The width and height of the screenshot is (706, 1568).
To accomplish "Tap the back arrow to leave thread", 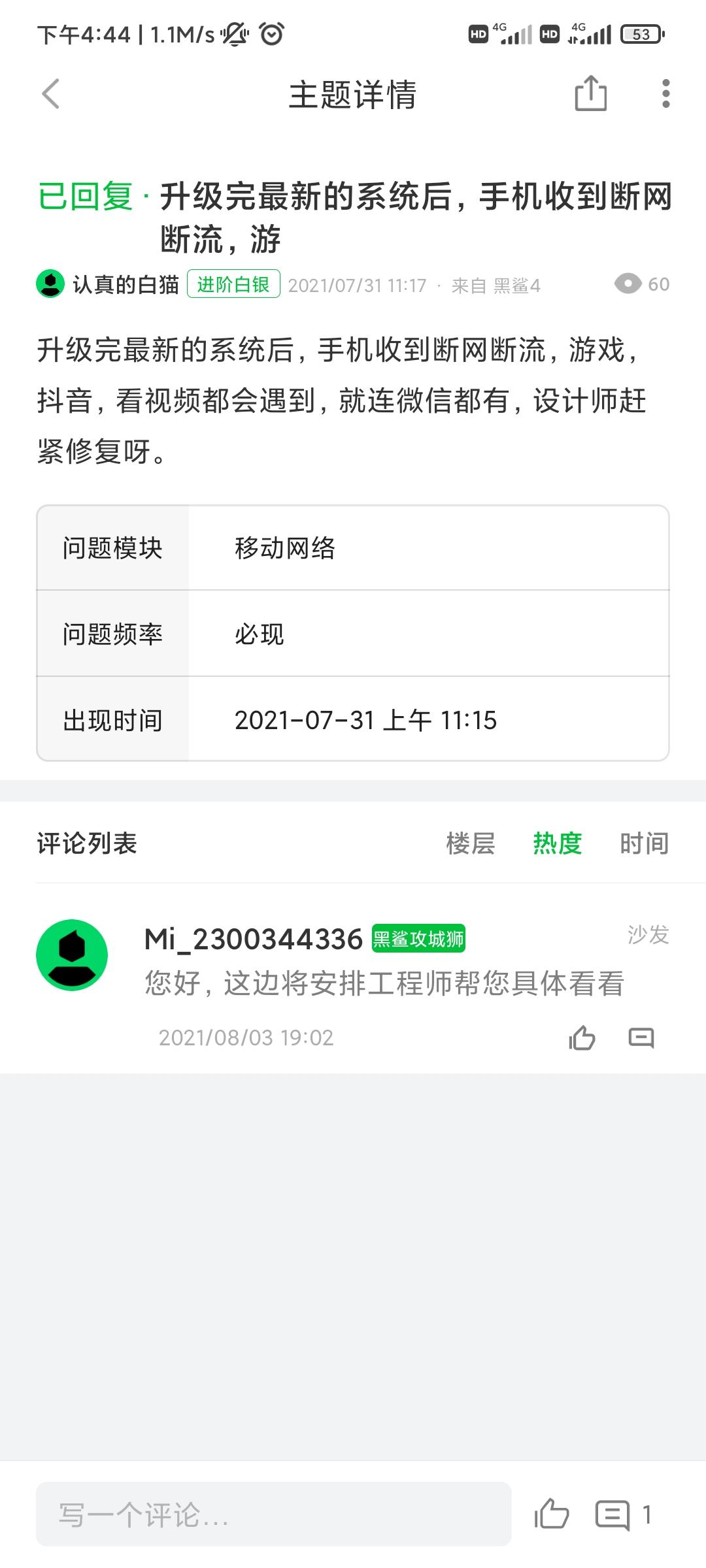I will click(49, 95).
